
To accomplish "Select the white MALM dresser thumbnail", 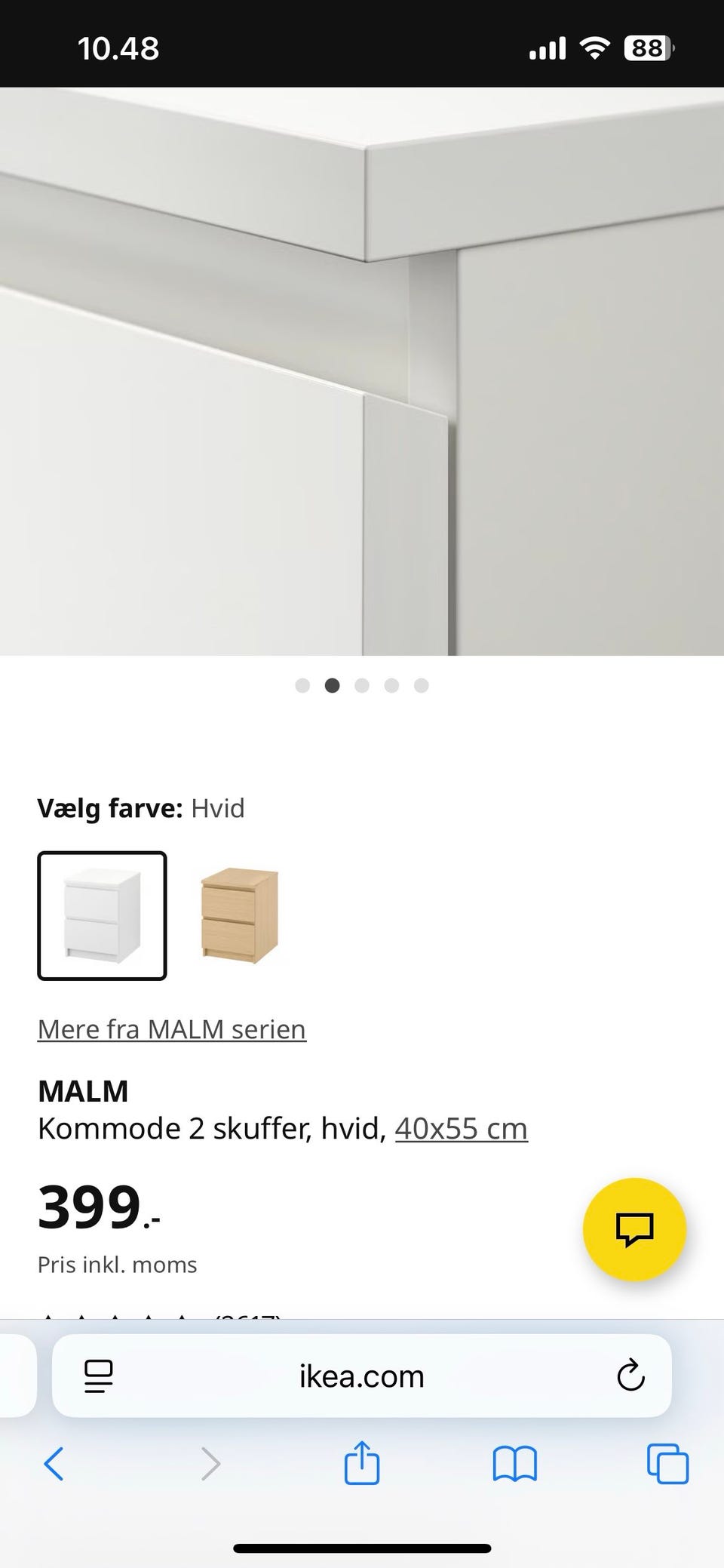I will [x=102, y=915].
